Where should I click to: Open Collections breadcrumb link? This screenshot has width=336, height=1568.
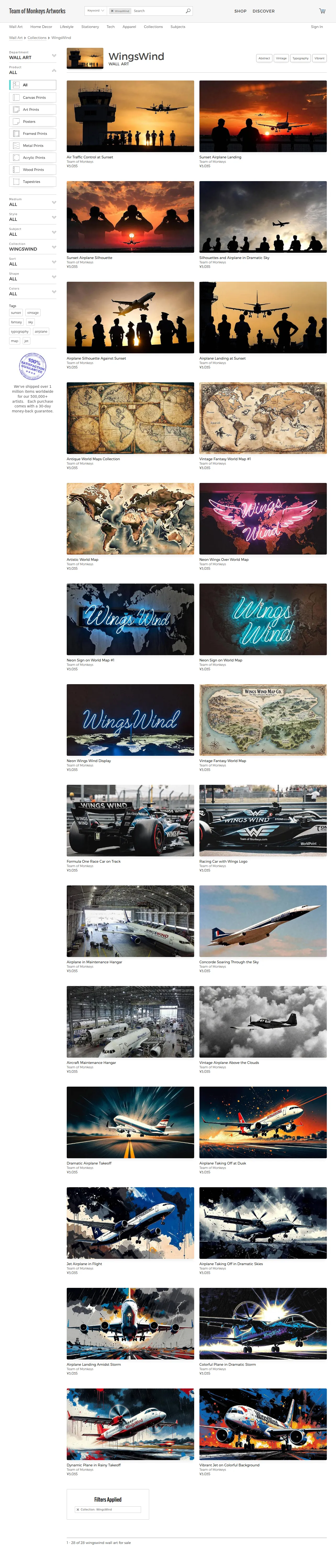coord(37,38)
